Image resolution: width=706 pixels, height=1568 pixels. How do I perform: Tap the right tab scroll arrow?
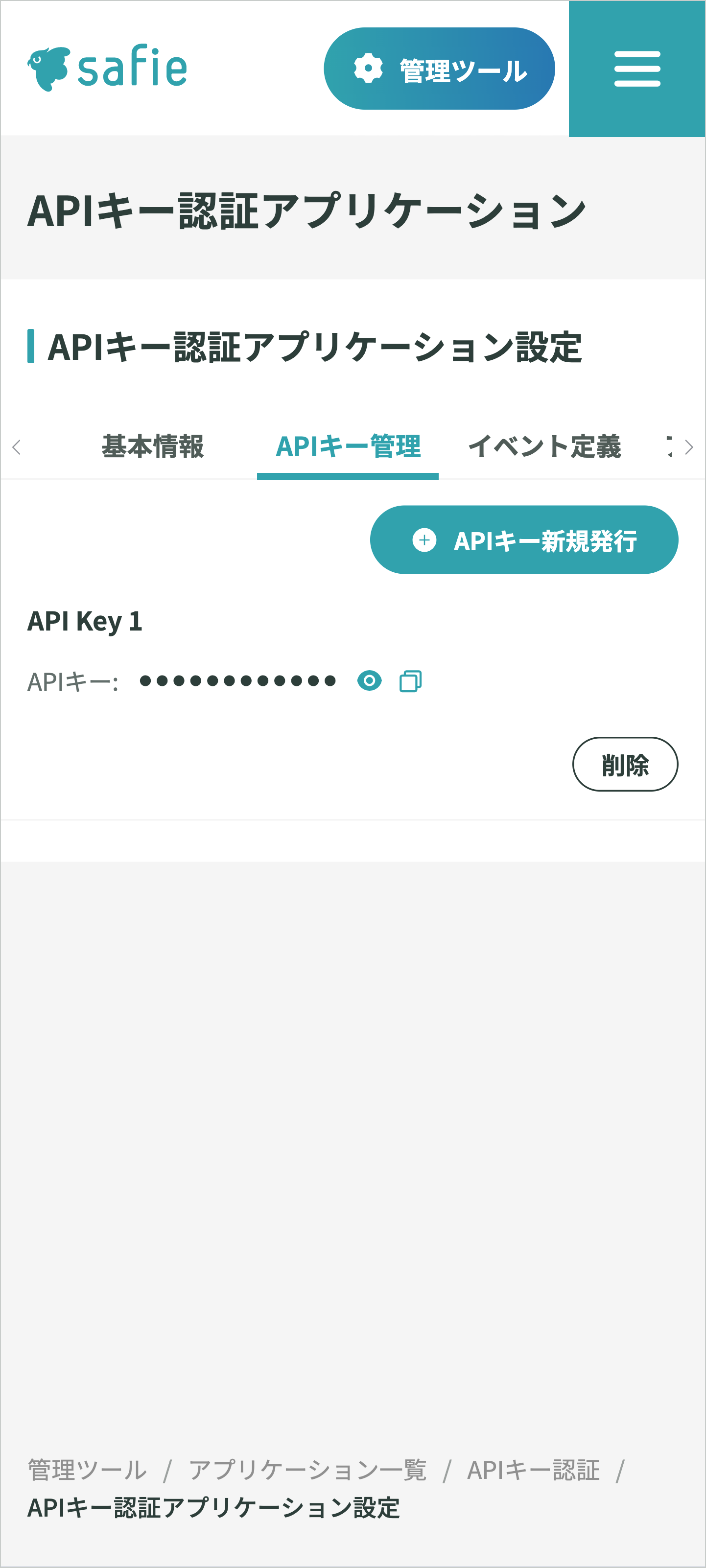(689, 447)
